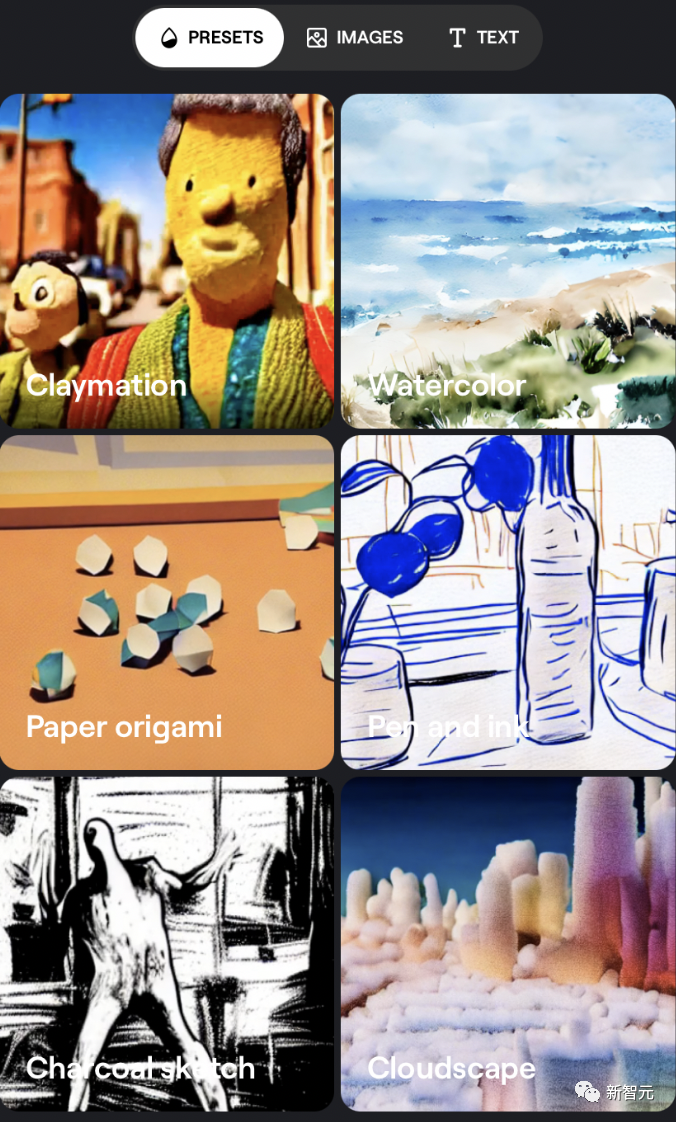
Task: Select the Presets tab
Action: (x=210, y=38)
